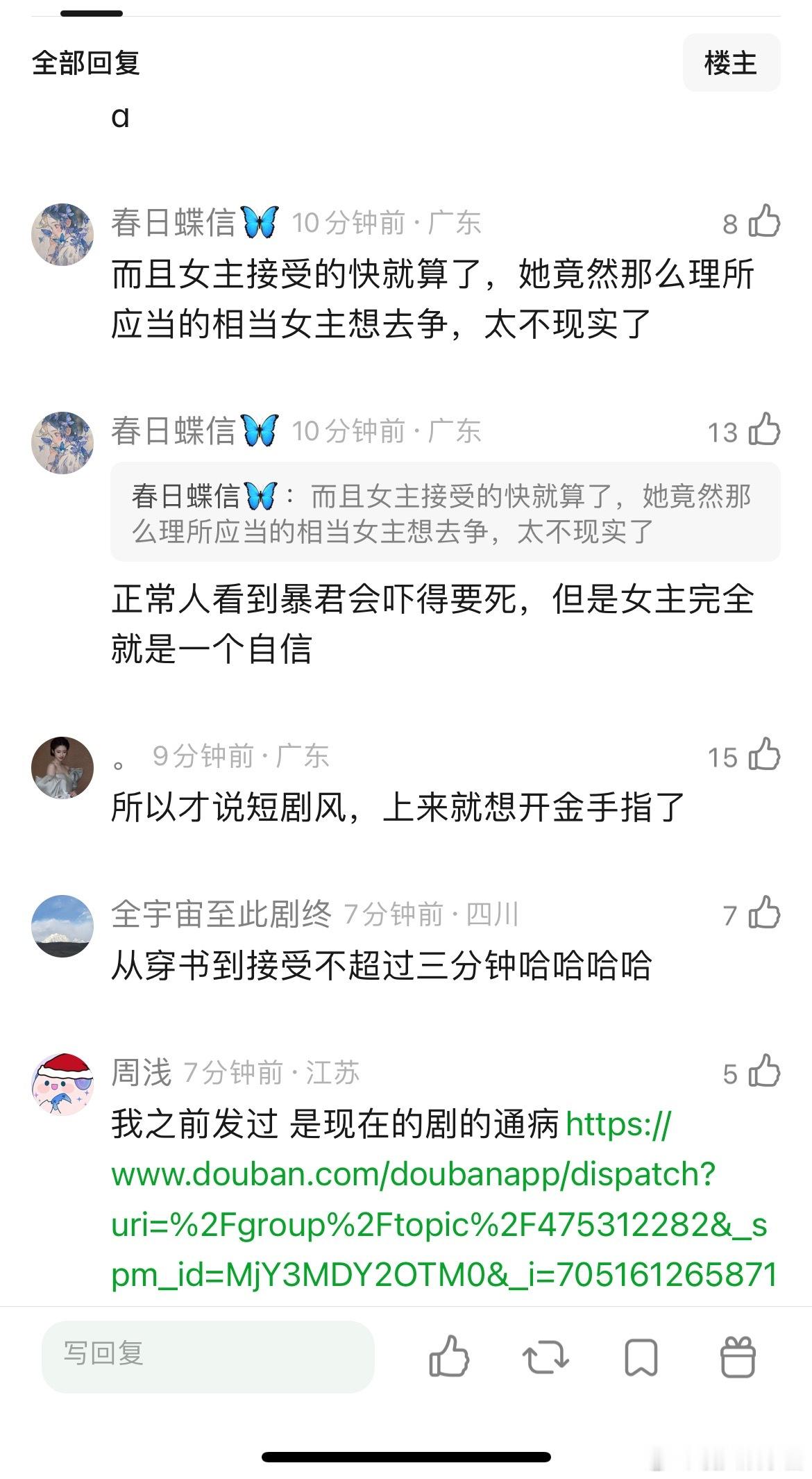This screenshot has width=812, height=1479.
Task: Like 春日蝶信's first comment
Action: tap(764, 224)
